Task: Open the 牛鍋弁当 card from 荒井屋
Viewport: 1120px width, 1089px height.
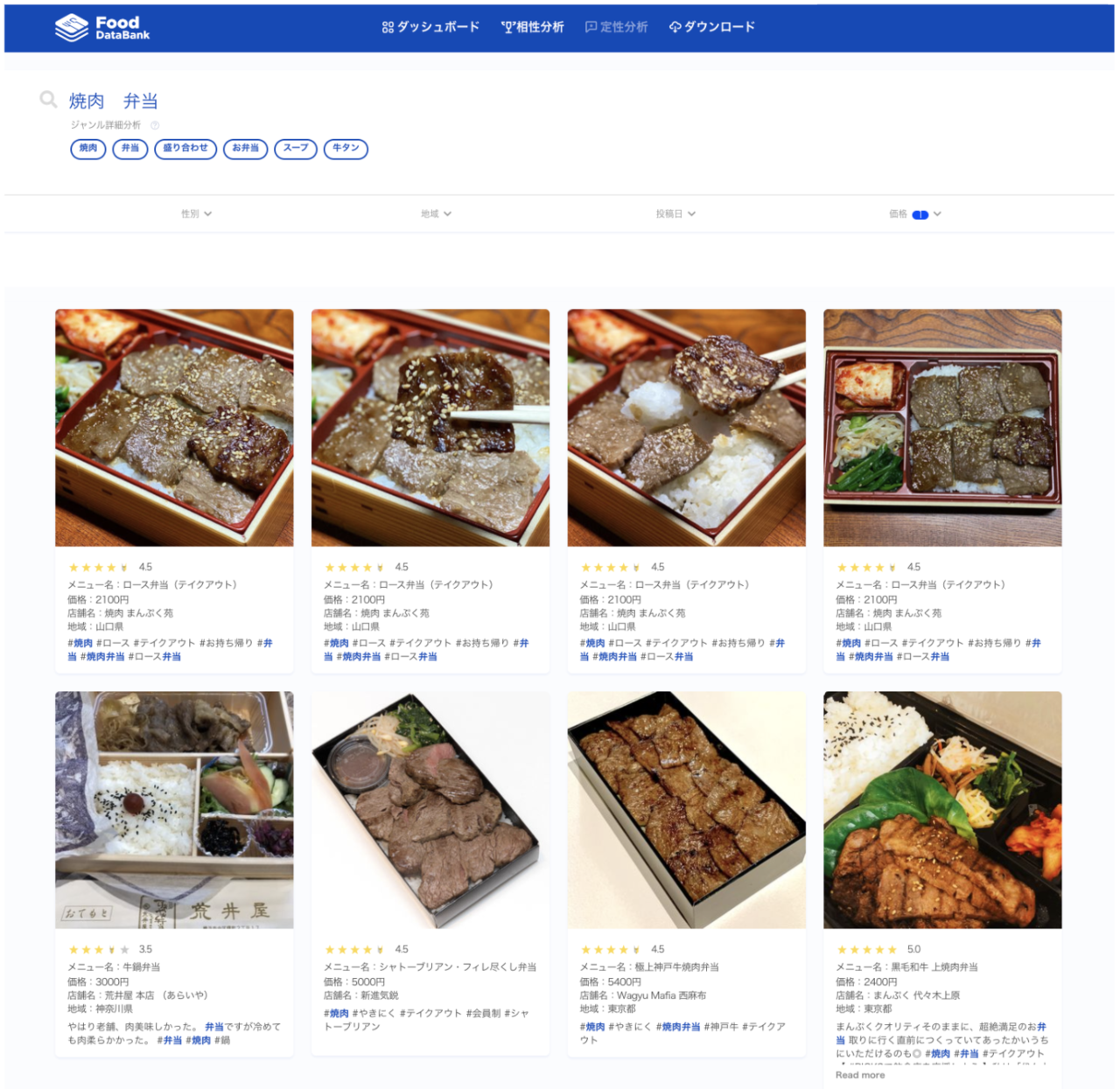Action: 174,810
